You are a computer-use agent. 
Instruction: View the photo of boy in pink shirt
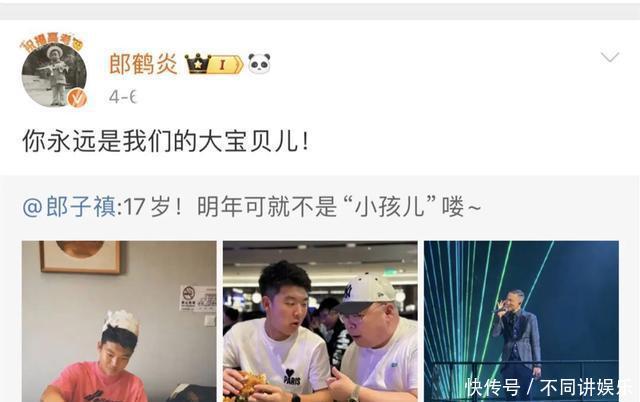coord(119,320)
